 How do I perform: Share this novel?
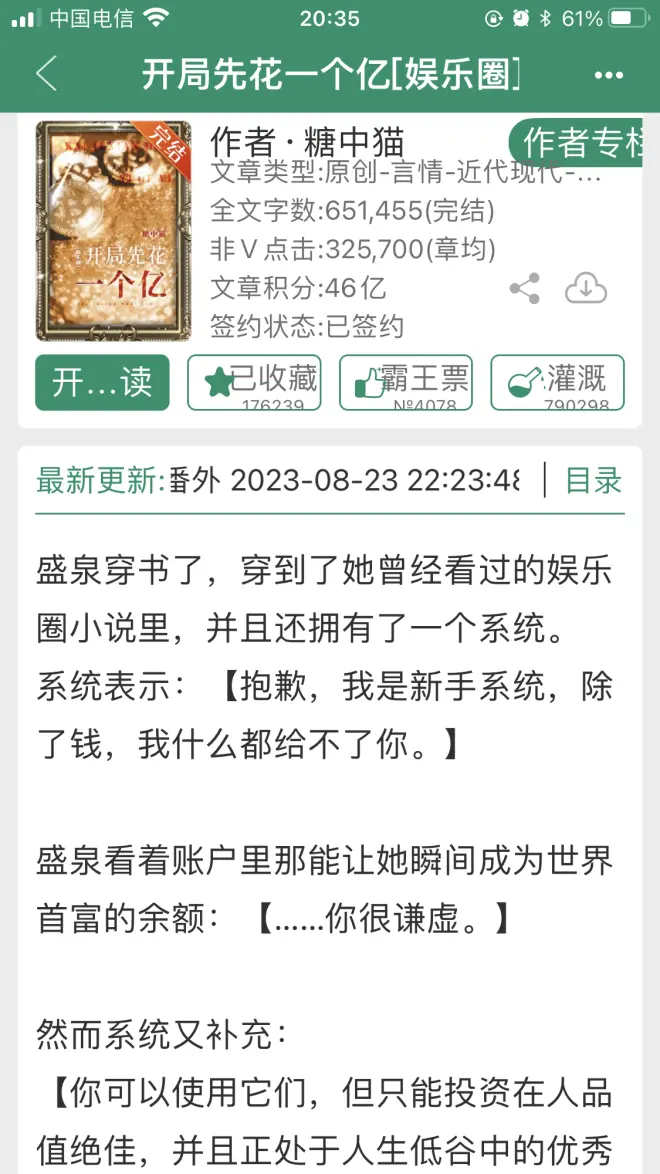(524, 289)
